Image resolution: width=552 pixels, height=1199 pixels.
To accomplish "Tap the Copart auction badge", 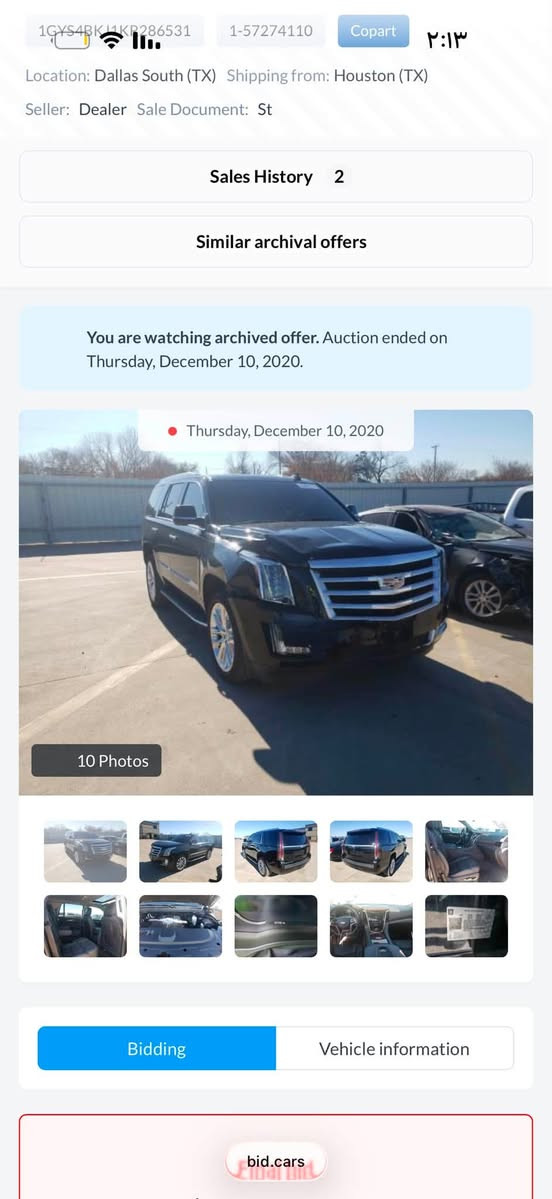I will click(x=373, y=31).
